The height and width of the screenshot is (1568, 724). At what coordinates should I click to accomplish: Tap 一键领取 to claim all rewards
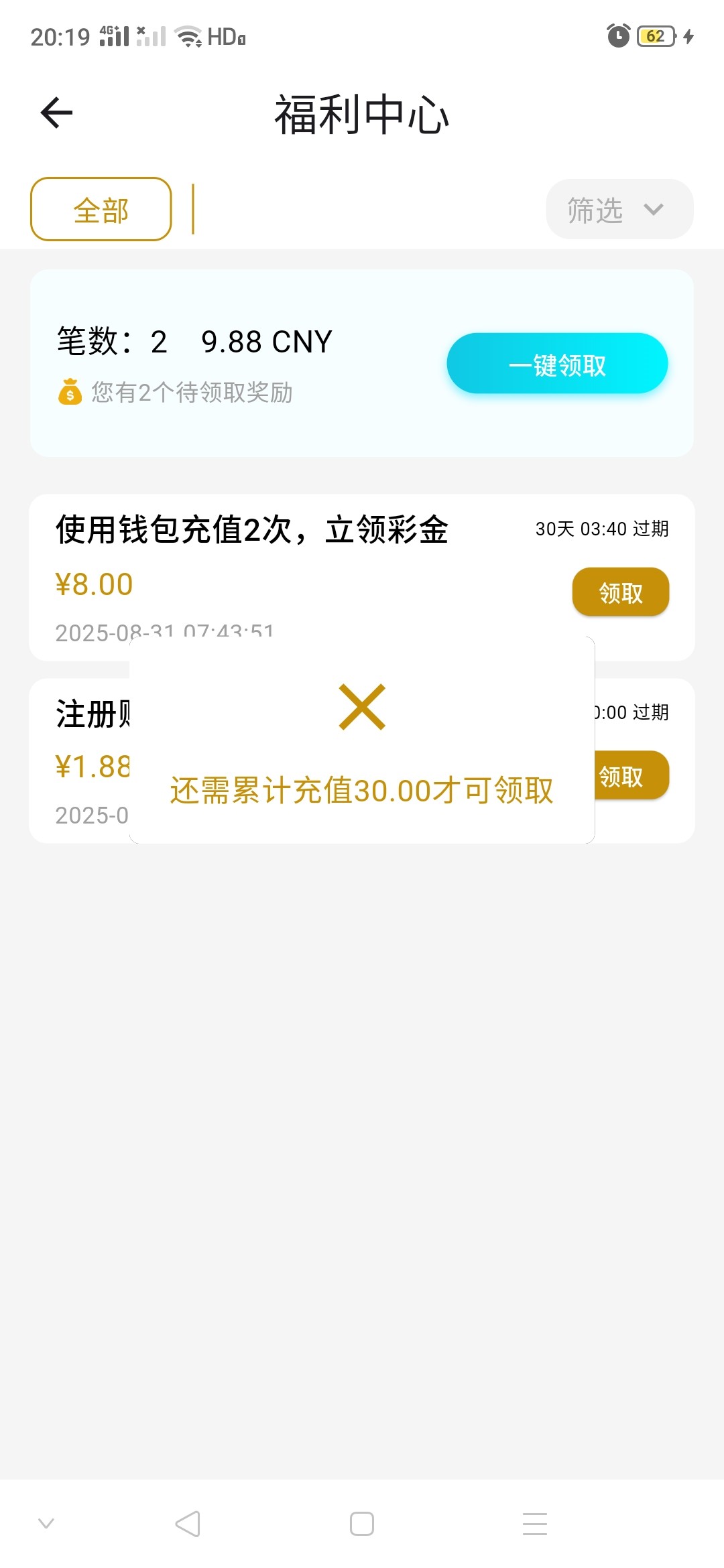pos(557,363)
